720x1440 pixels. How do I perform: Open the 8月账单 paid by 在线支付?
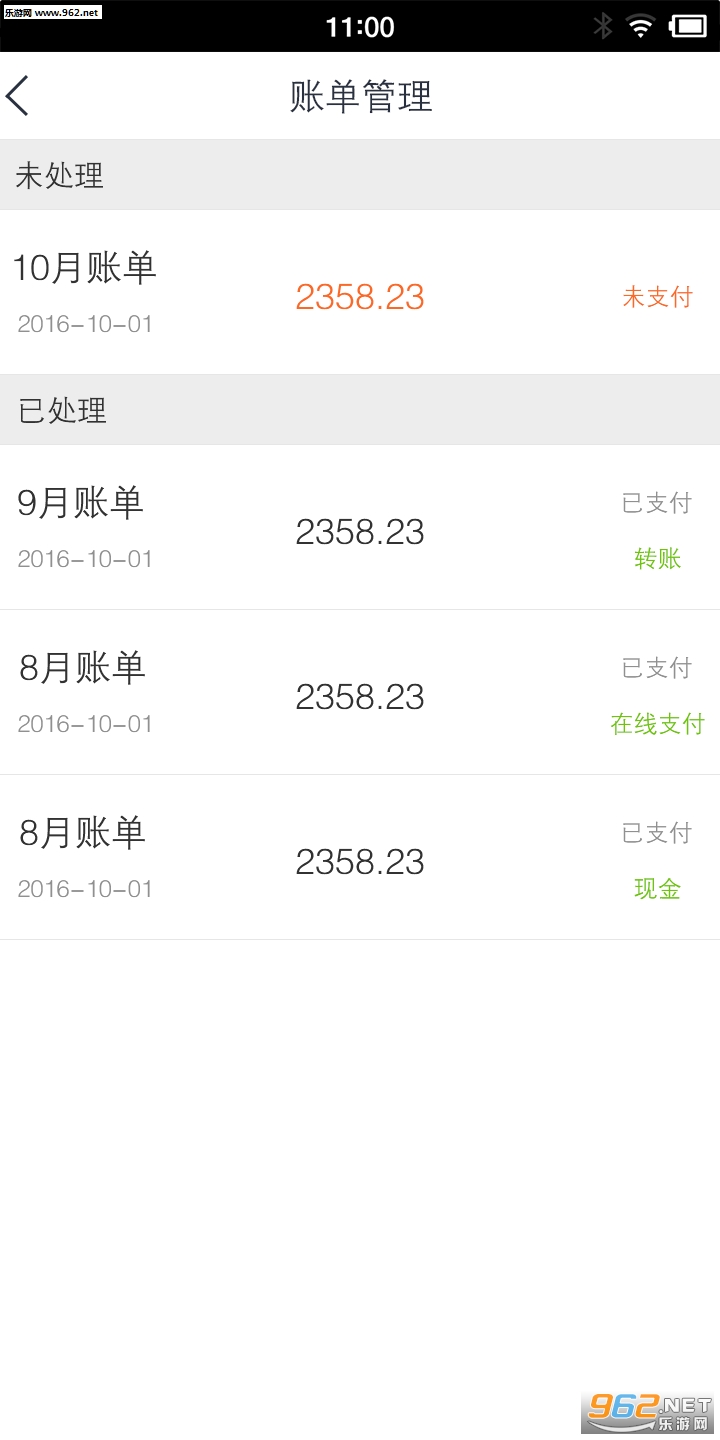(x=360, y=693)
